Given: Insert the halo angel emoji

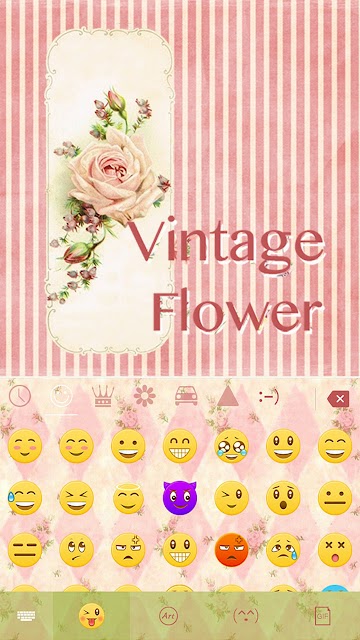Looking at the screenshot, I should click(128, 497).
